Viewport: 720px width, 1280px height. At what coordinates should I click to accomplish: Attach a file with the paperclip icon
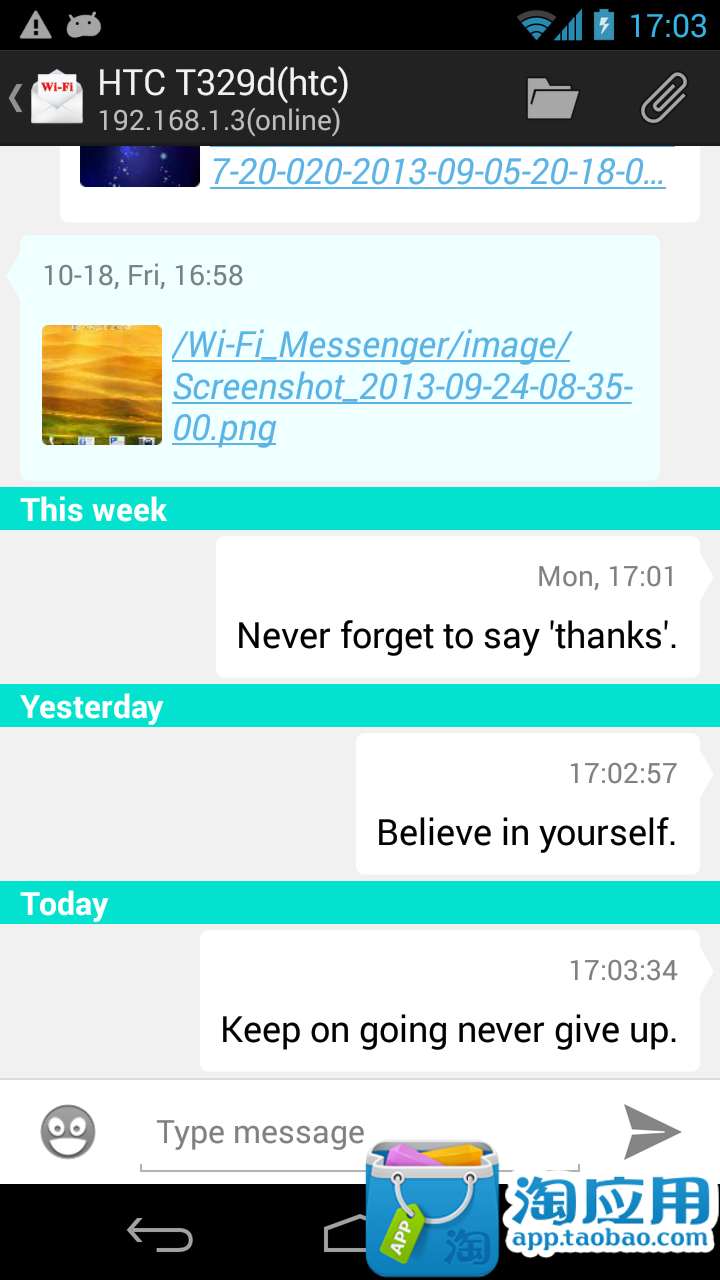[664, 98]
